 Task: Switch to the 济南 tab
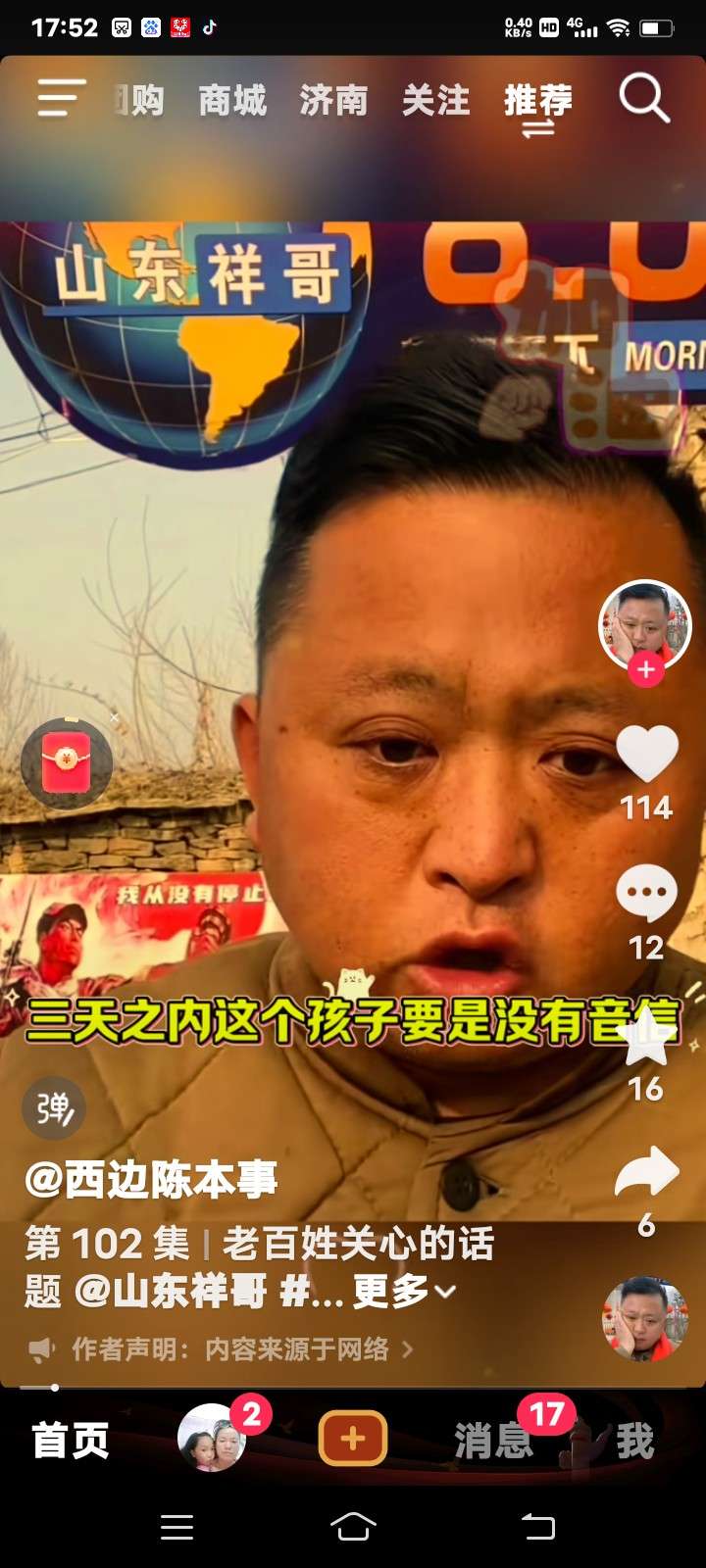click(x=333, y=100)
